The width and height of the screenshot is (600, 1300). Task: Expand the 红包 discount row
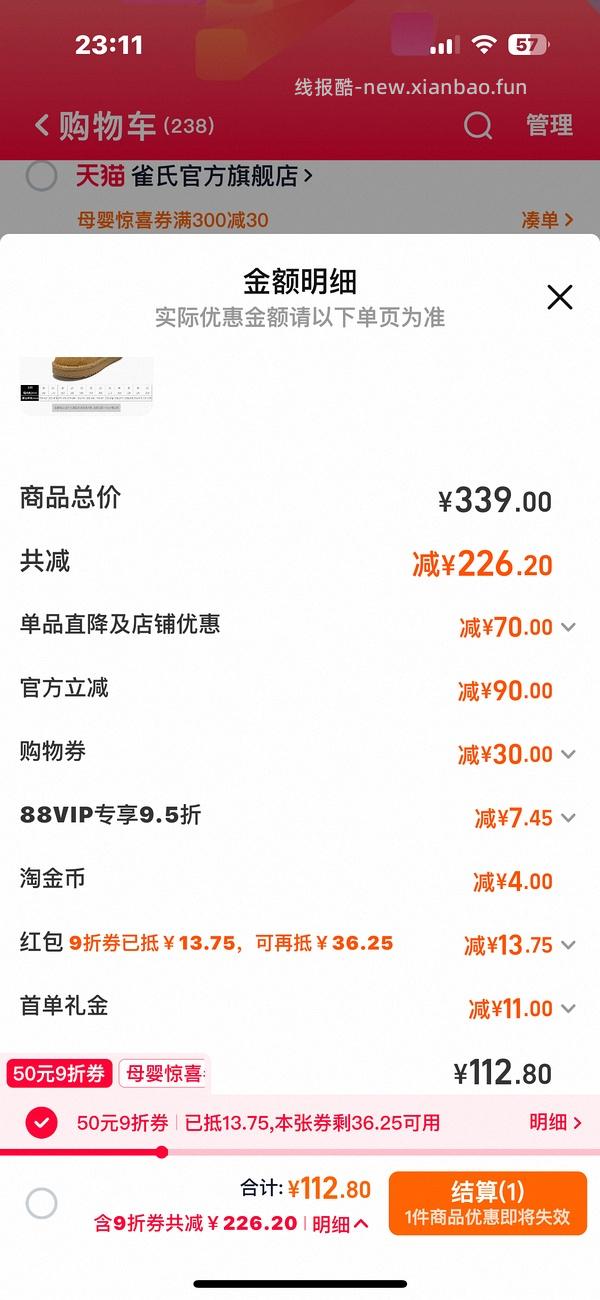[568, 945]
